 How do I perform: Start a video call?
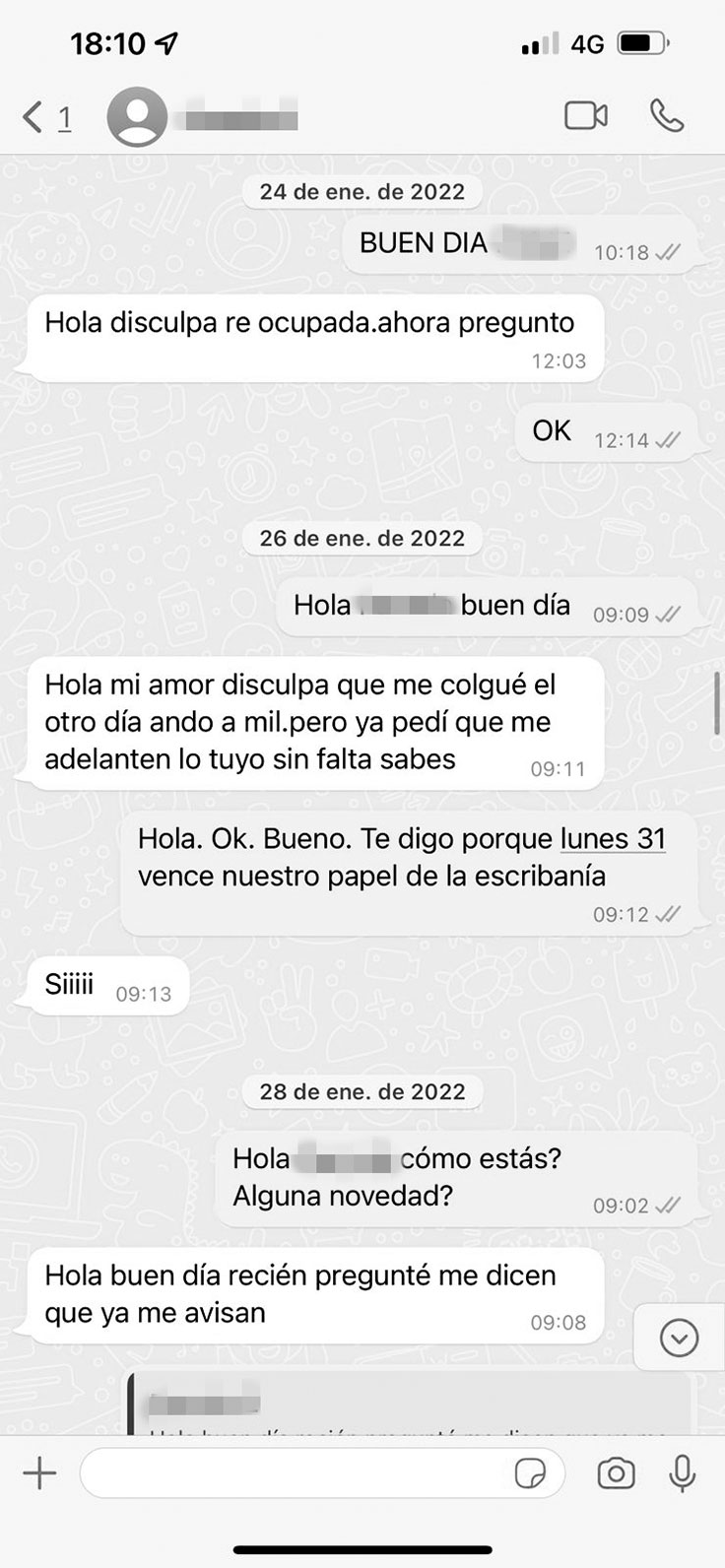pos(585,116)
